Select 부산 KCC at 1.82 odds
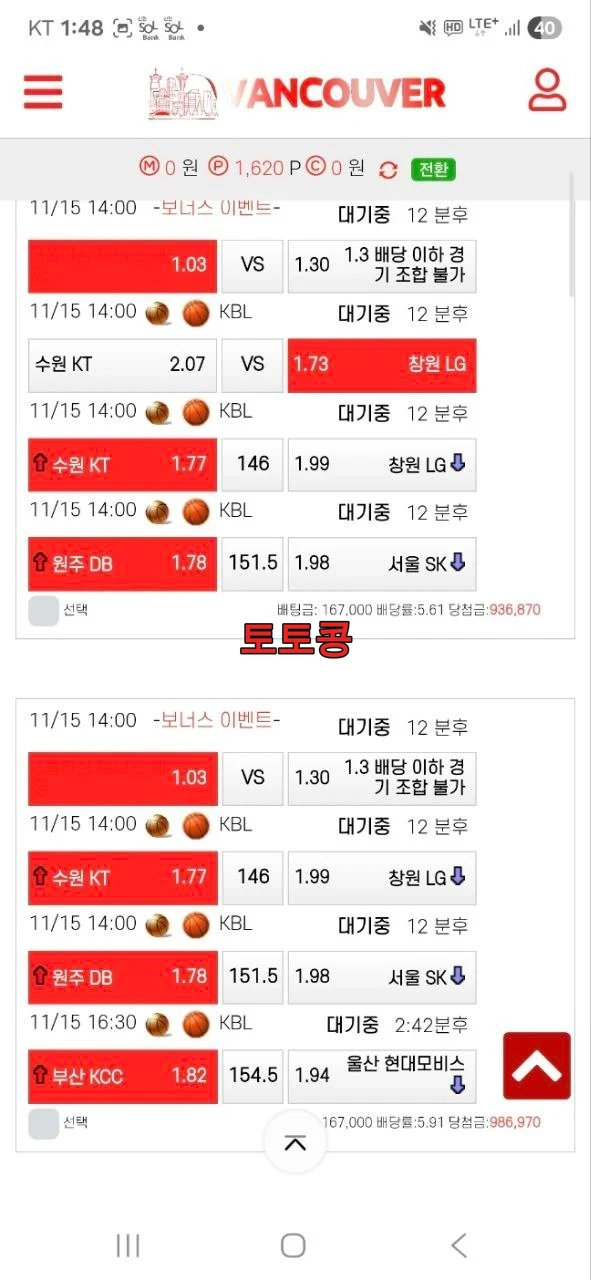 pos(122,1076)
